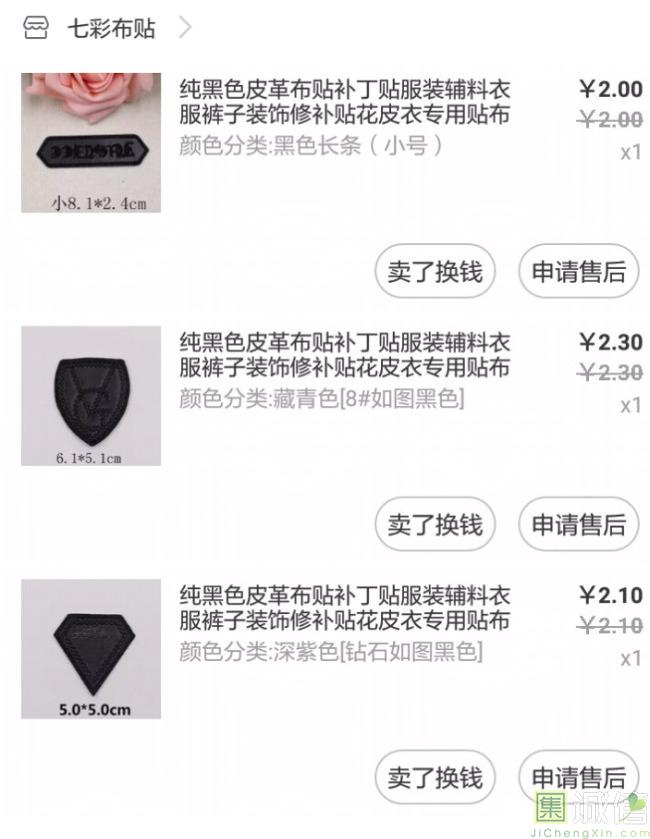
Task: Open the 黑色长条 patch product image
Action: coord(91,143)
